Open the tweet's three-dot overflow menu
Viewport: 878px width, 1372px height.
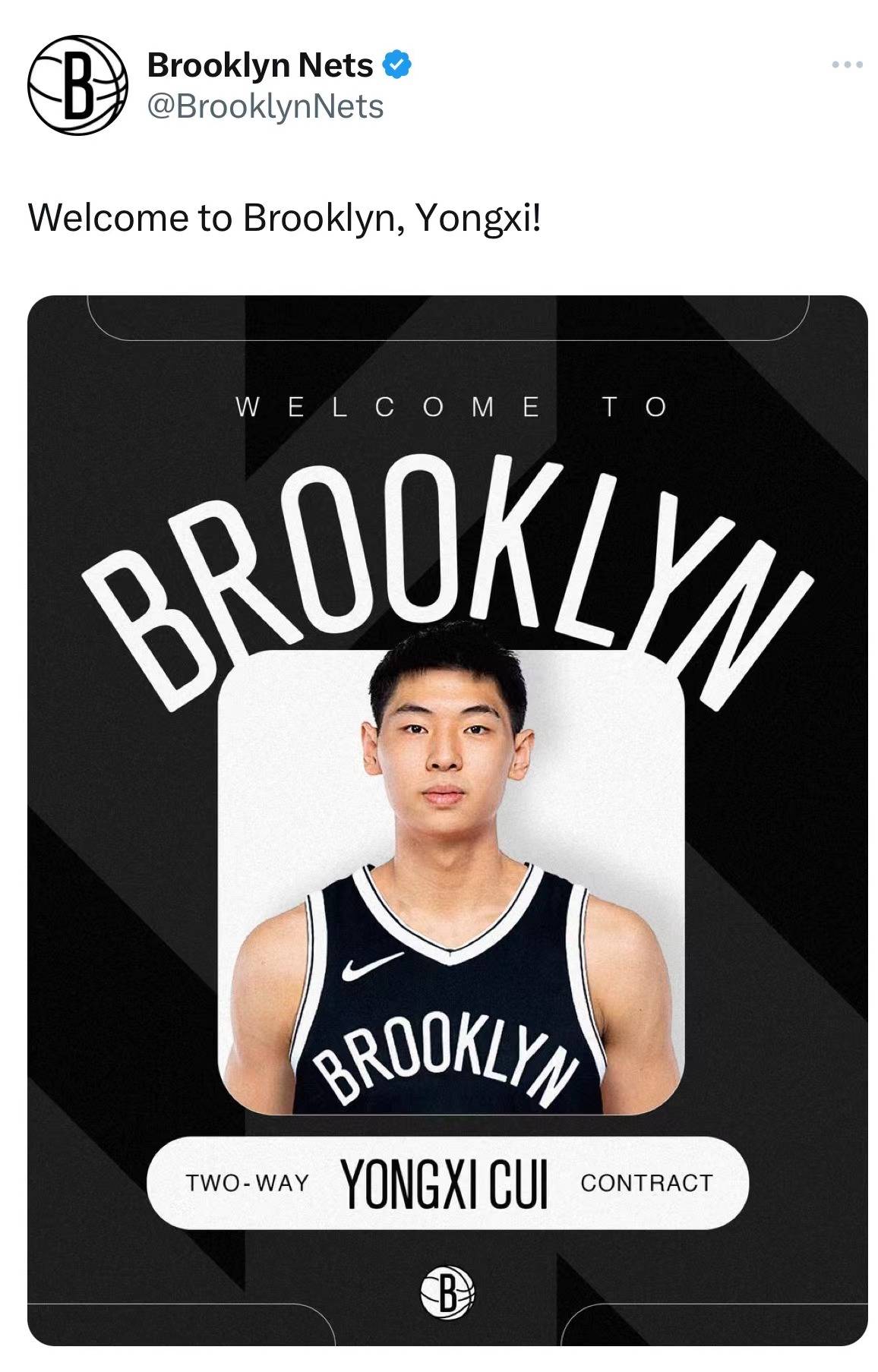(847, 66)
